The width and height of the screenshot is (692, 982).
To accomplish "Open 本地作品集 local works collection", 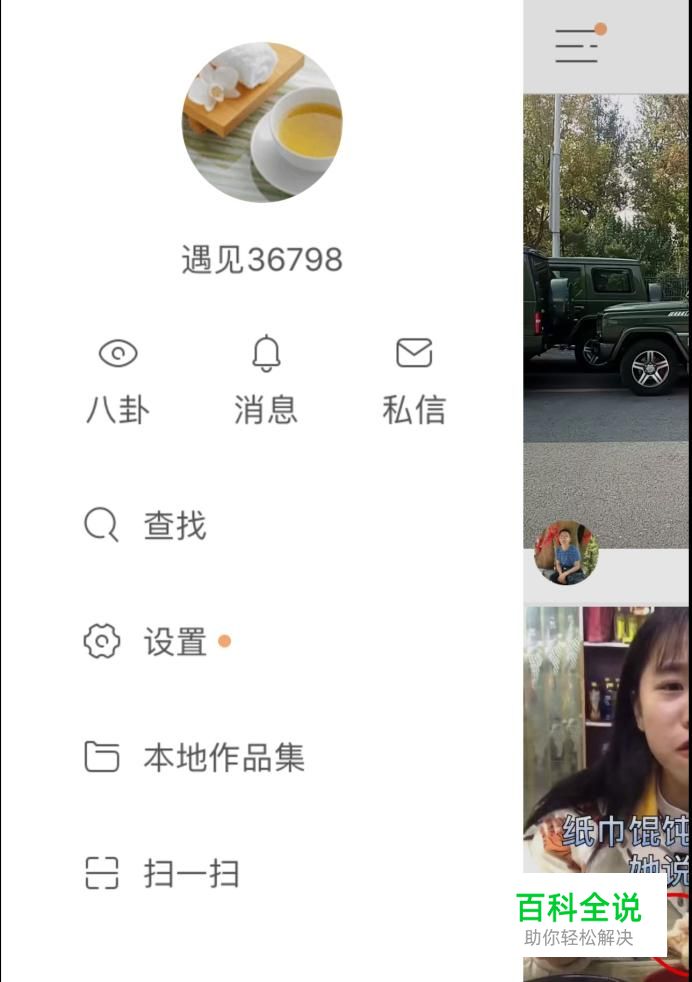I will (194, 757).
